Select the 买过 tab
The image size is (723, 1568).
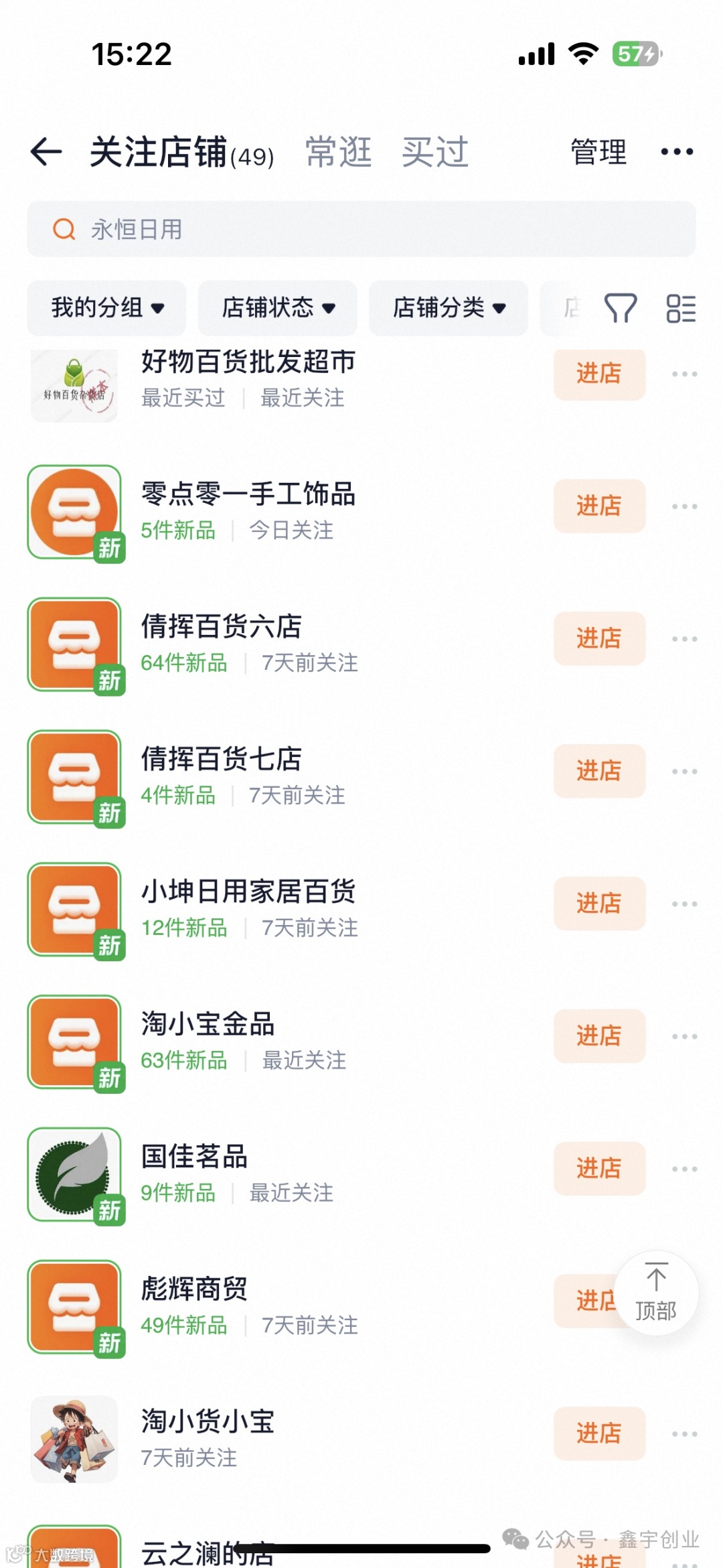click(434, 151)
